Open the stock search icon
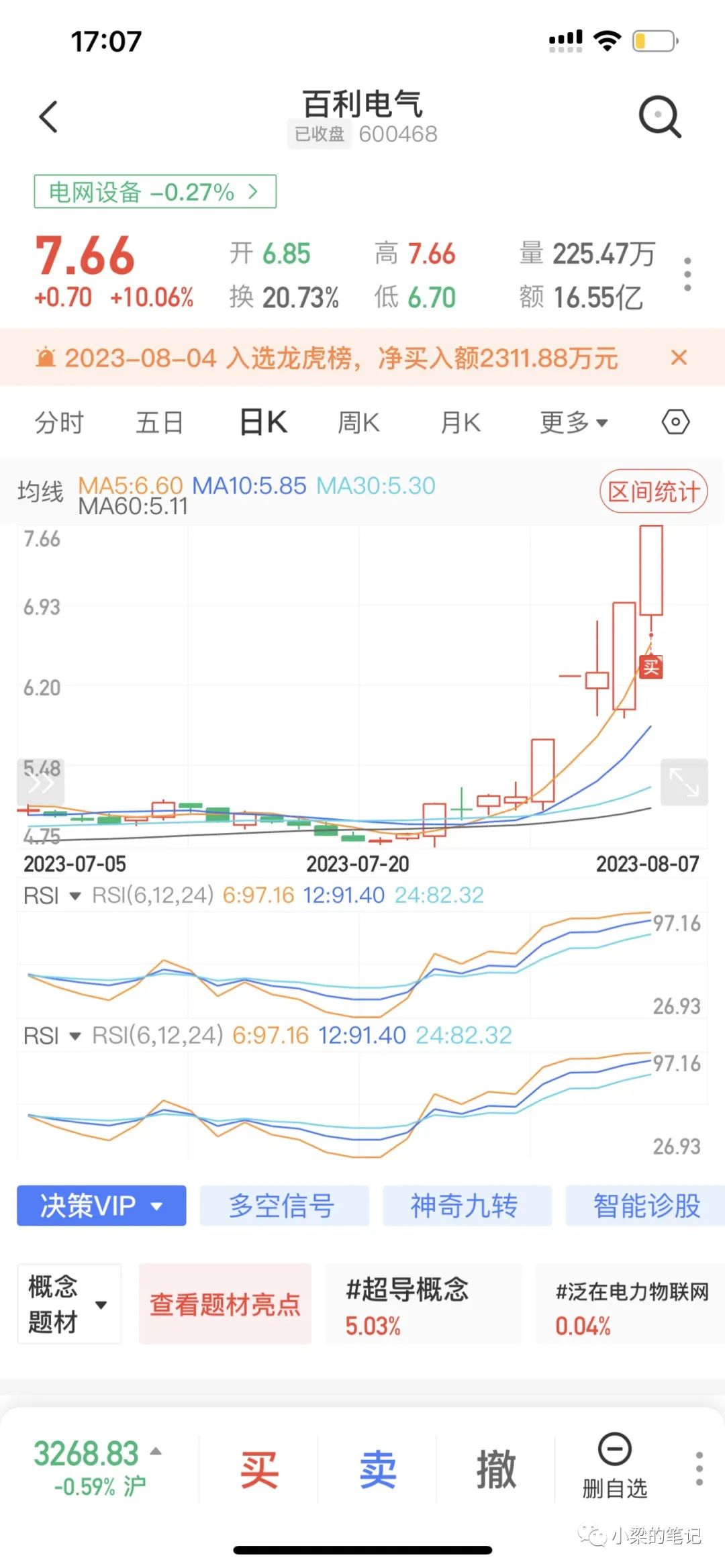This screenshot has width=725, height=1568. click(x=659, y=117)
